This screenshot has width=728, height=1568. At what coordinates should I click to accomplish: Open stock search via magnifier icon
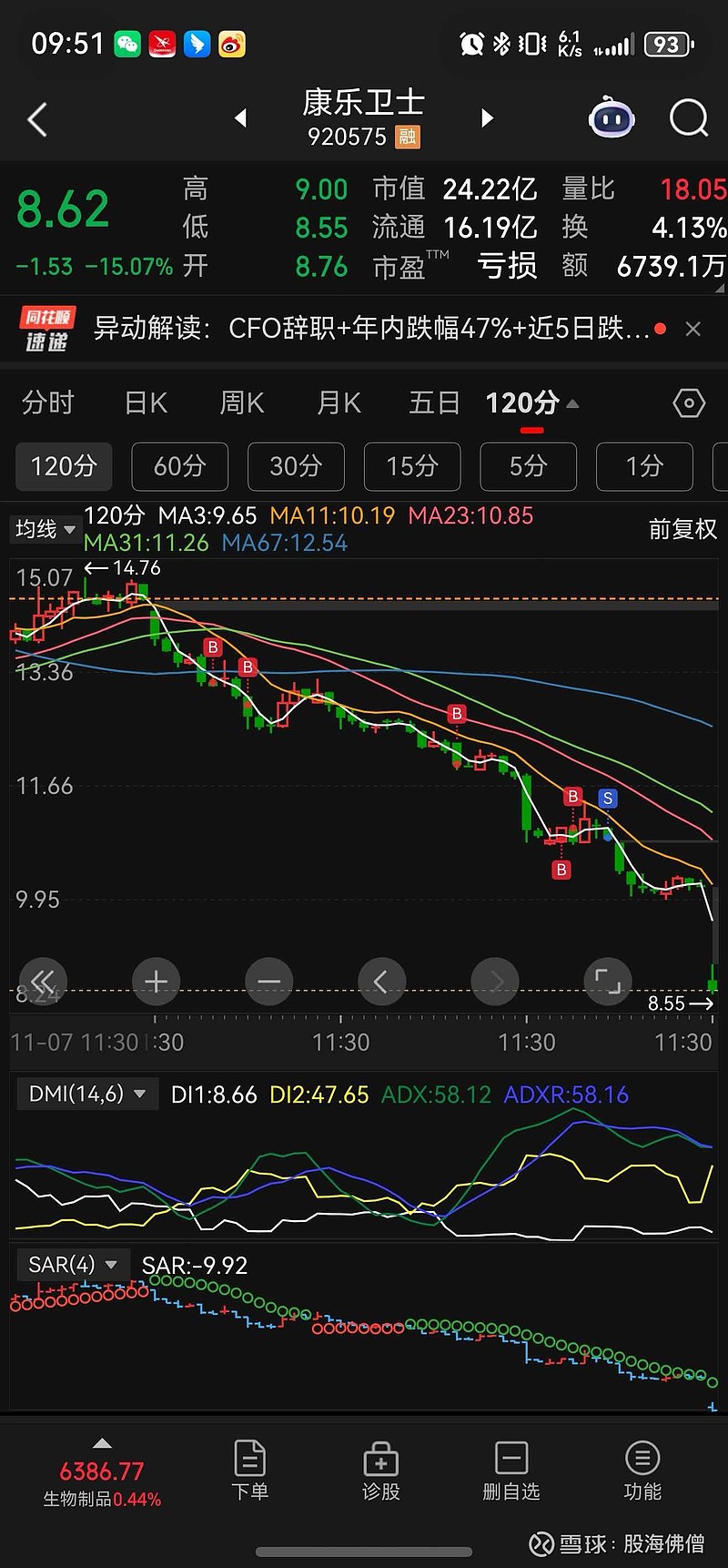[x=688, y=118]
